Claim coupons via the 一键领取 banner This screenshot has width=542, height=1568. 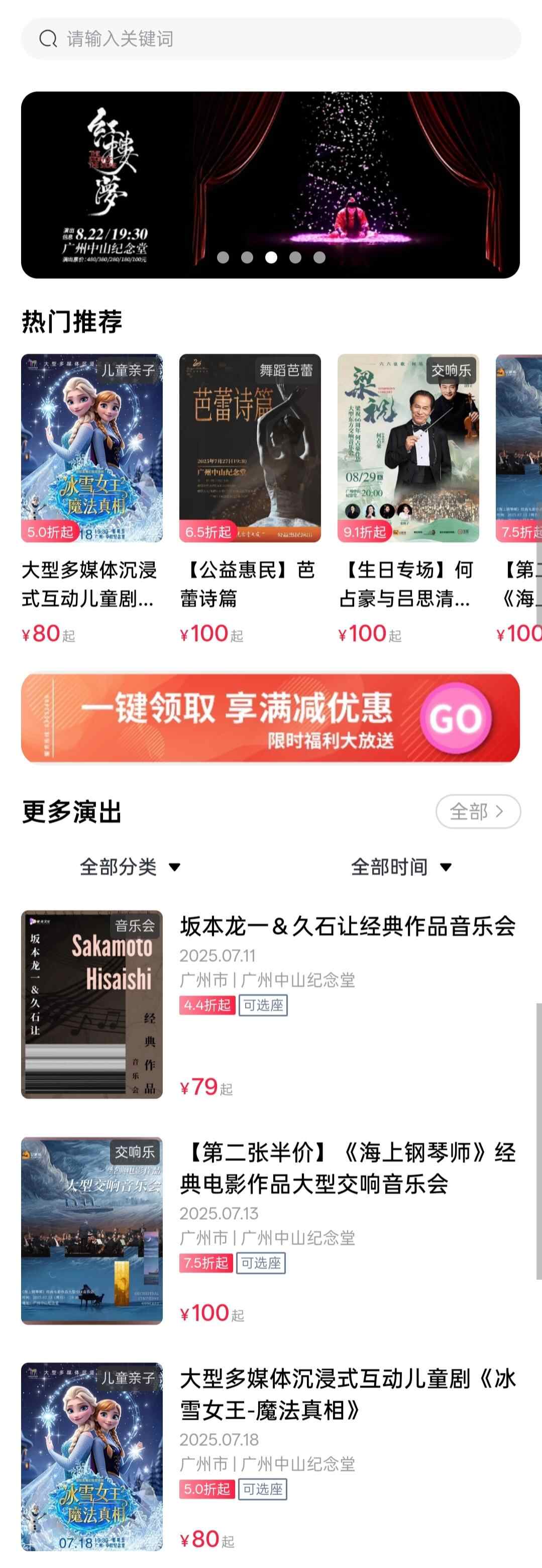click(x=270, y=717)
